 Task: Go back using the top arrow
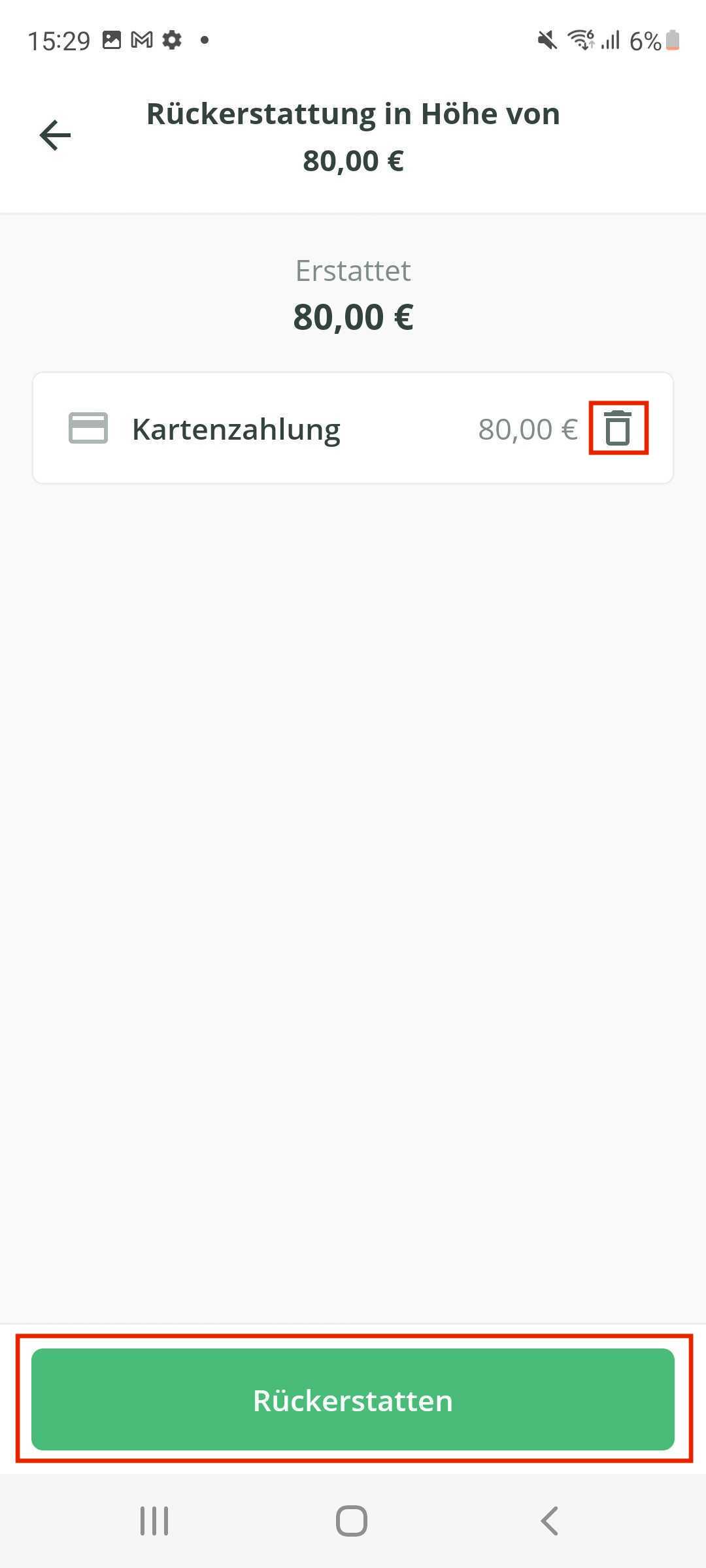(55, 135)
